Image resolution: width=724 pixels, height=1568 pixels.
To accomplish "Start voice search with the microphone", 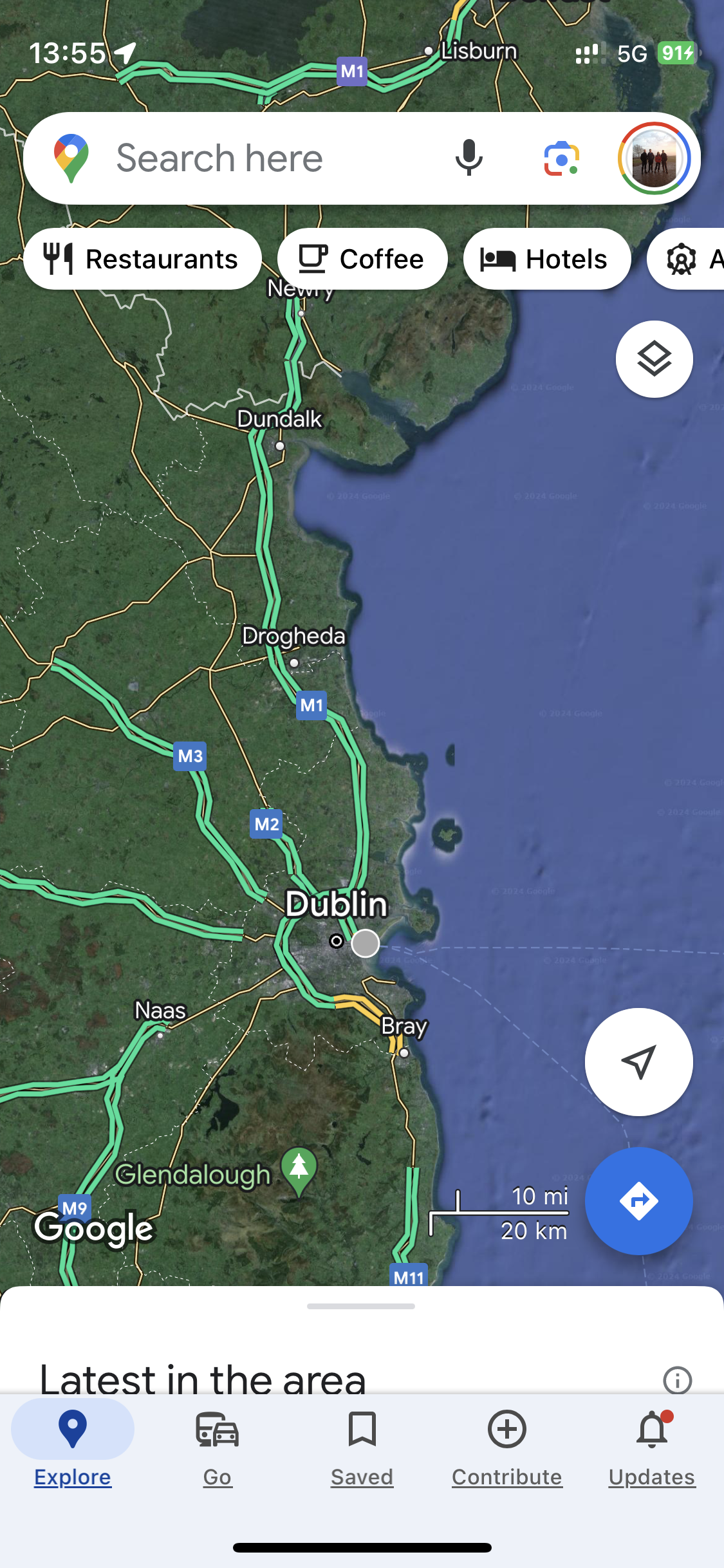I will [469, 158].
